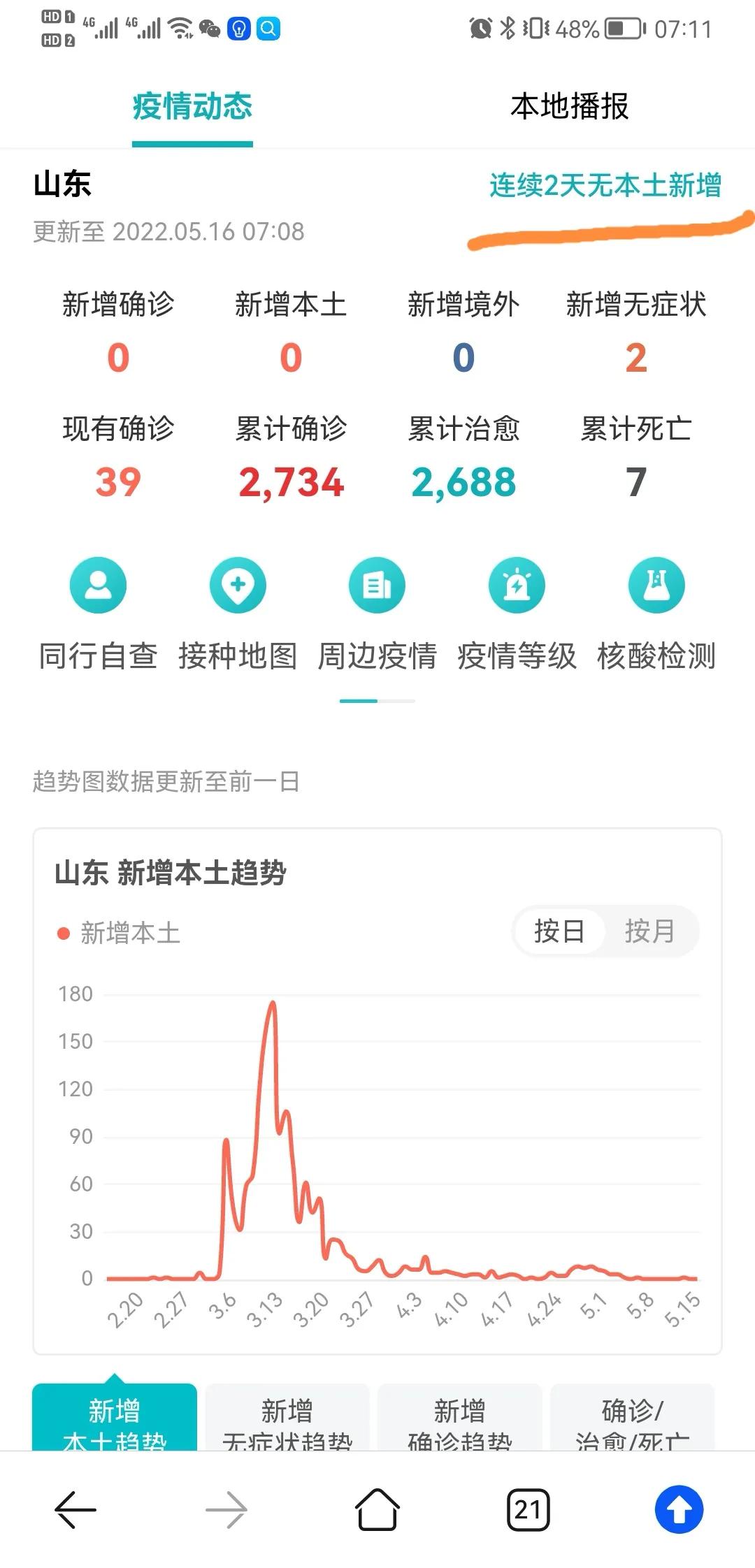755x1568 pixels.
Task: Select the 疫情动态 tab
Action: (x=192, y=106)
